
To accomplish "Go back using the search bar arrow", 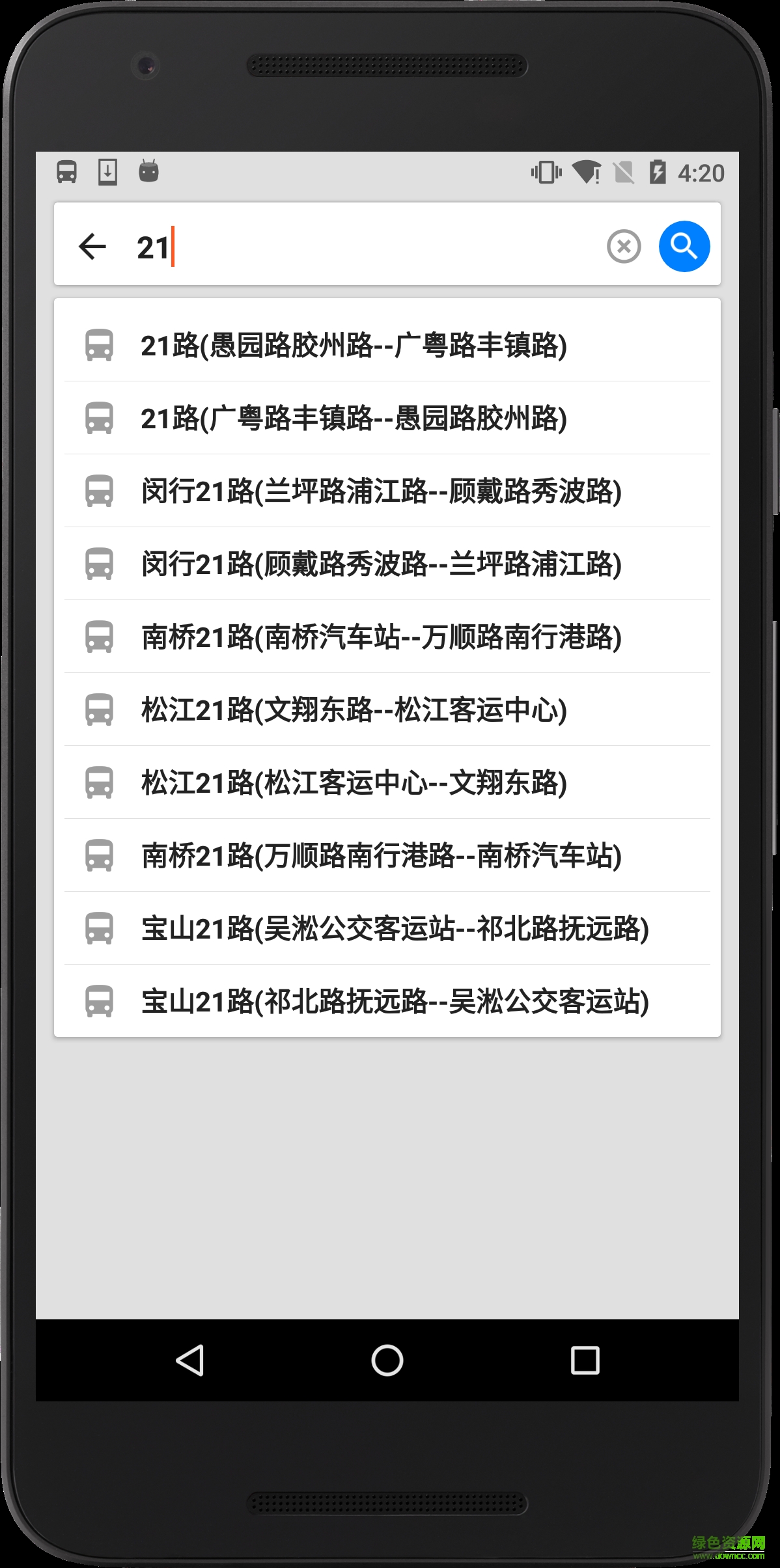I will tap(92, 247).
